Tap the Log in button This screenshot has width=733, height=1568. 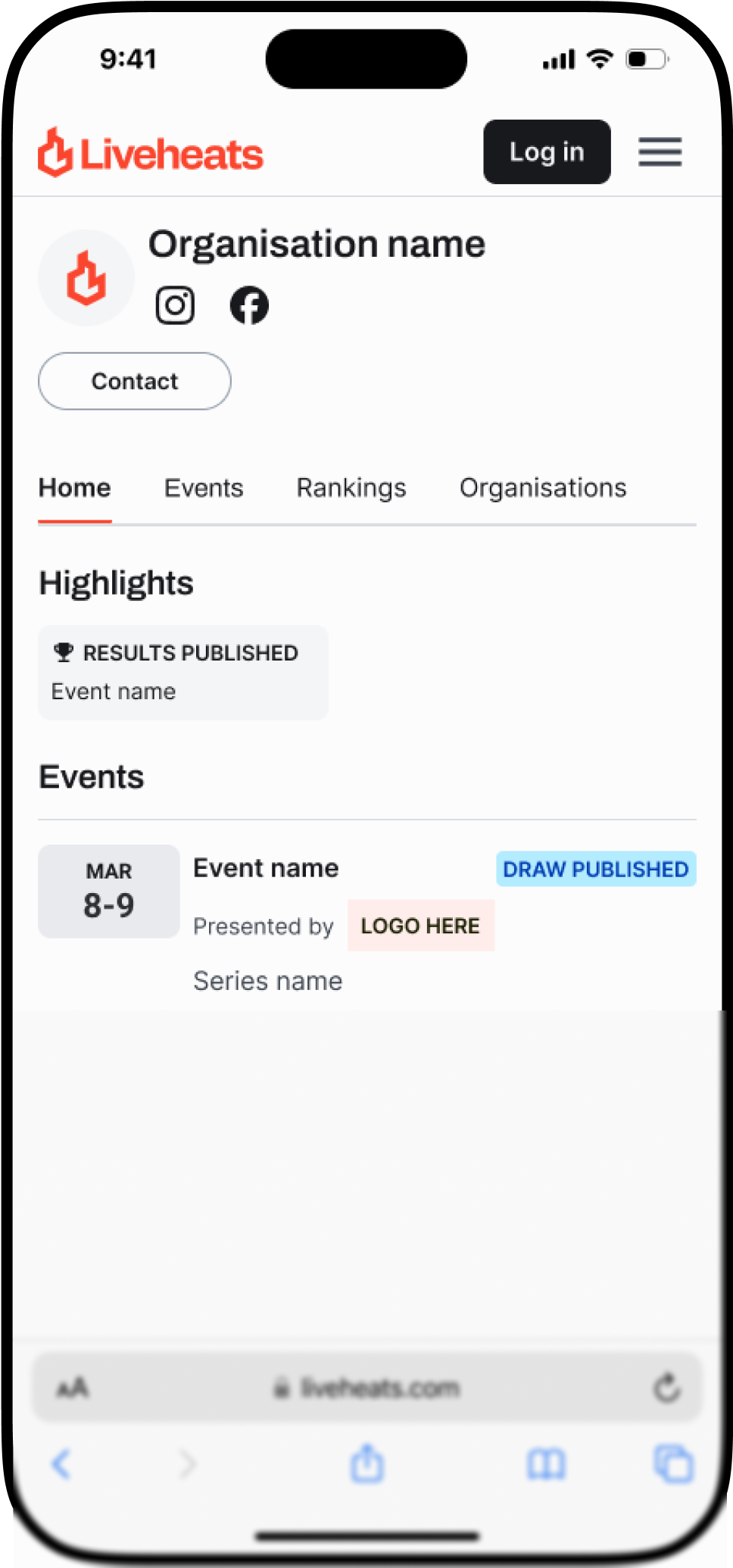[x=547, y=151]
